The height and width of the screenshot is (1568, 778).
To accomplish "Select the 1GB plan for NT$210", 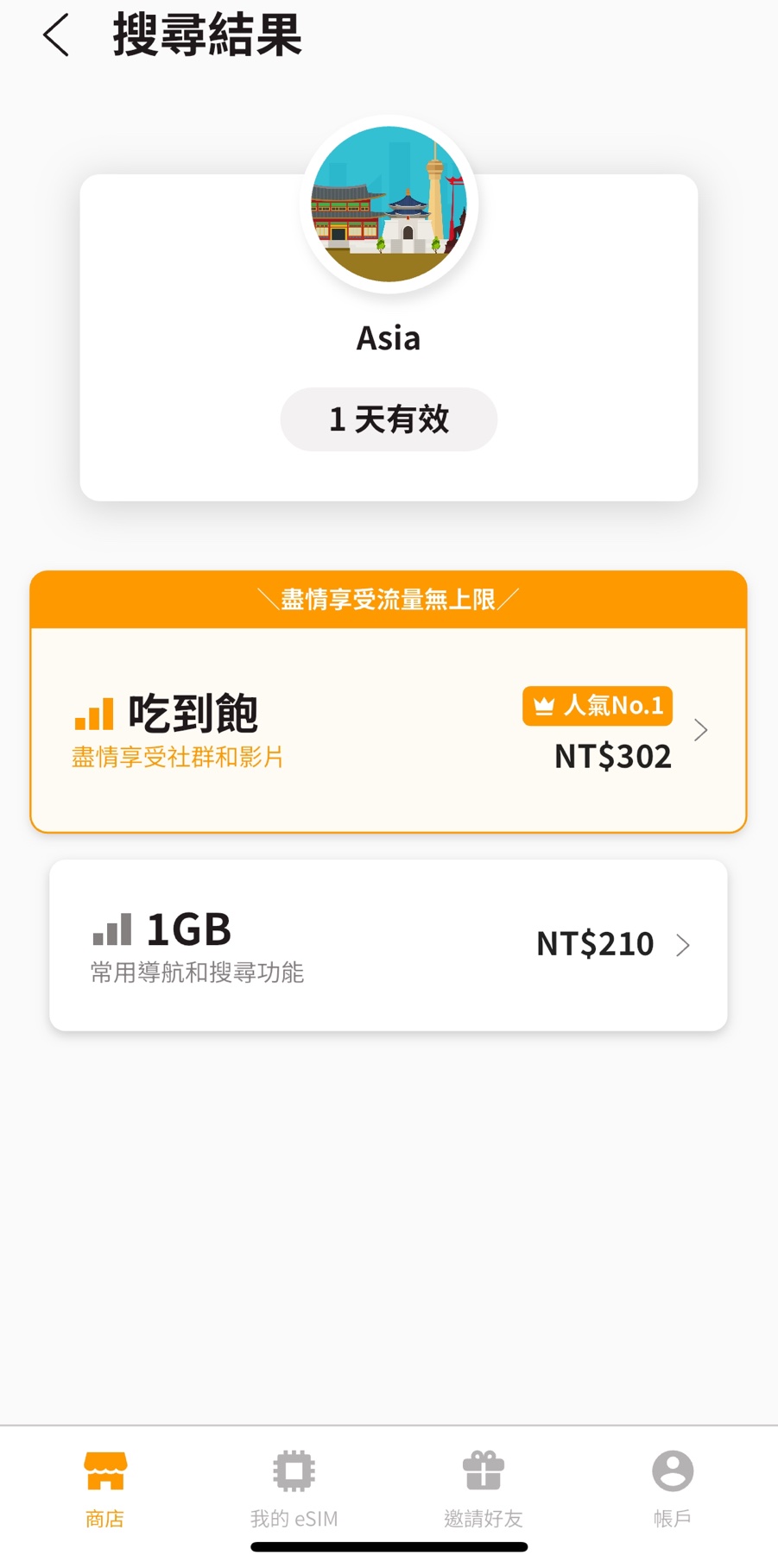I will pos(389,945).
